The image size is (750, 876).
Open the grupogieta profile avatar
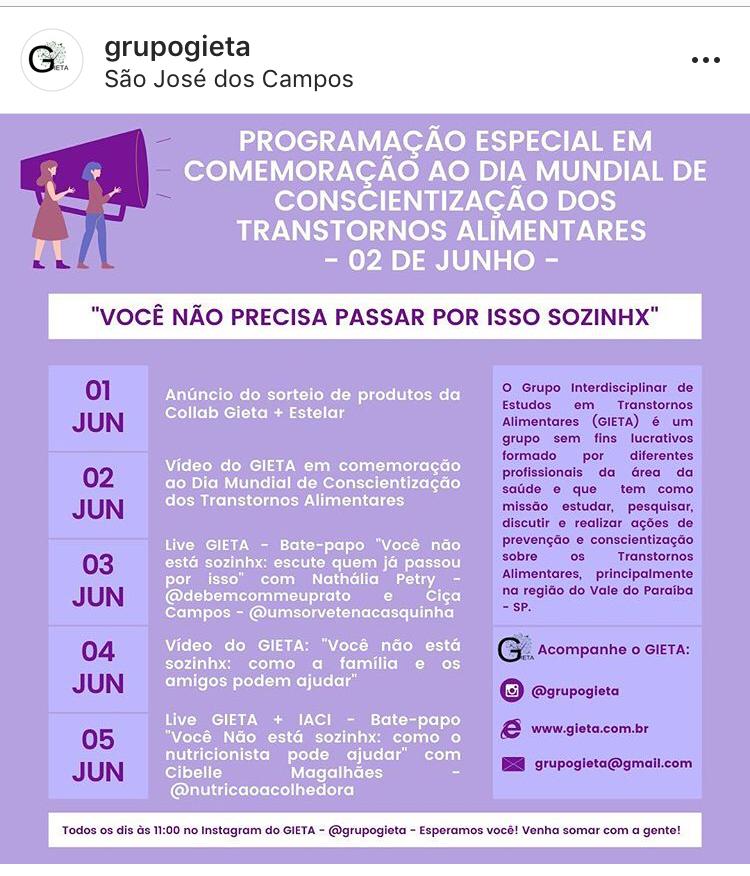(x=51, y=60)
